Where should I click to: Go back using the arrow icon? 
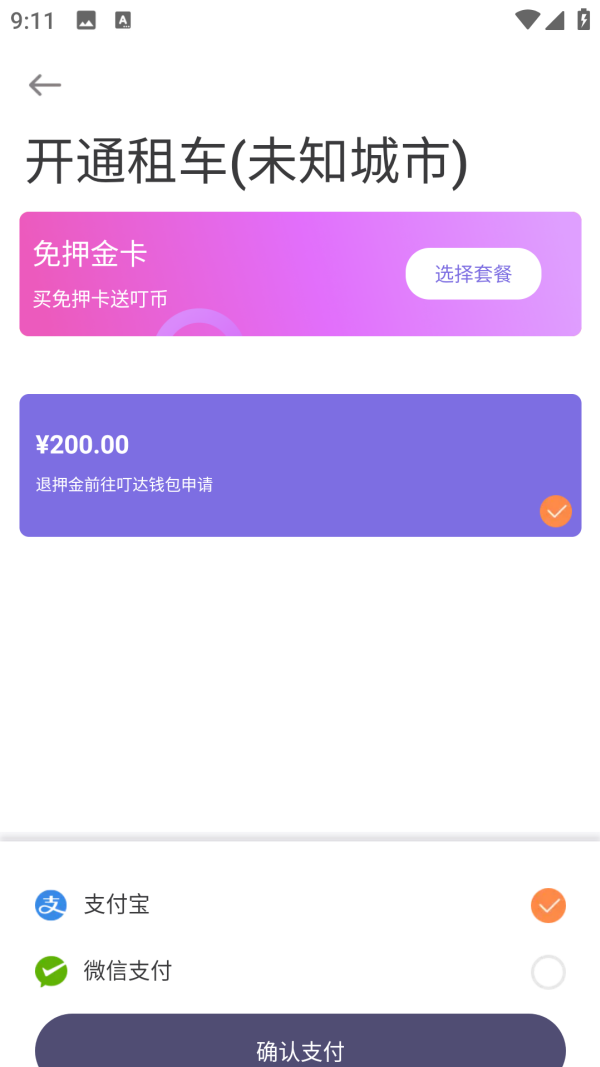[x=45, y=86]
